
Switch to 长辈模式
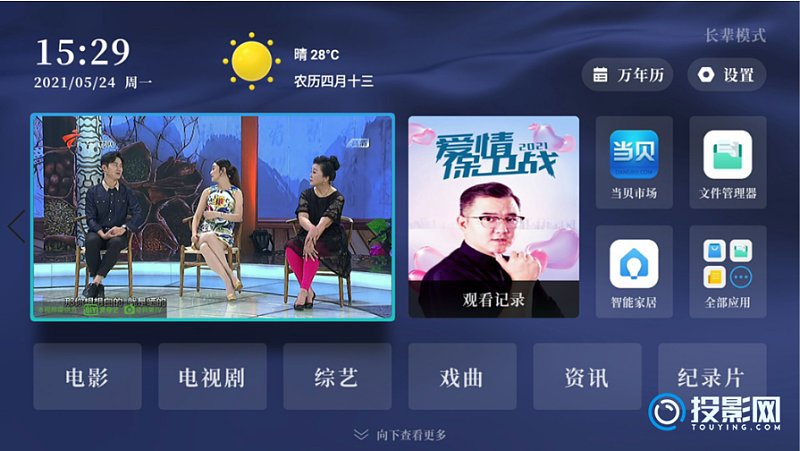pyautogui.click(x=735, y=35)
